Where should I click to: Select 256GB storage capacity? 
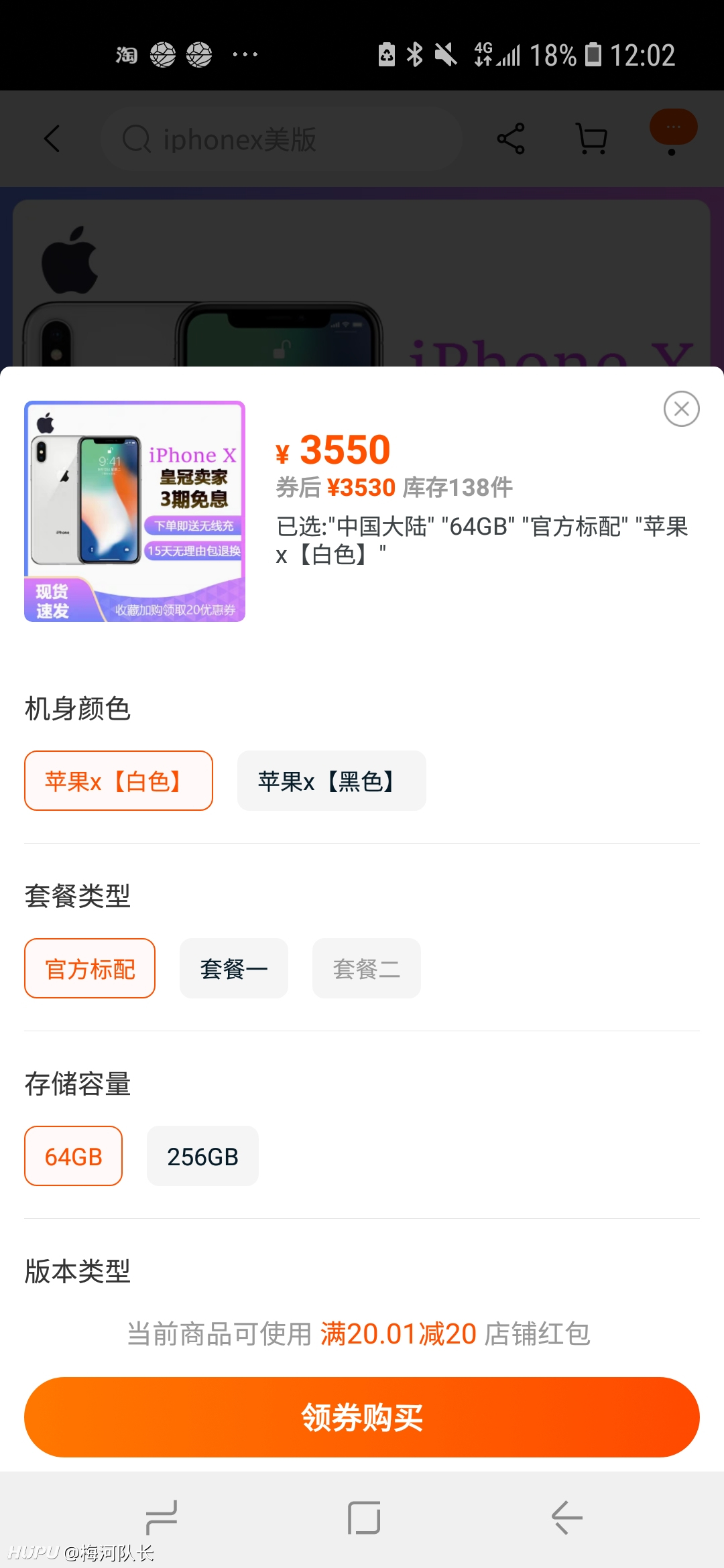[x=202, y=1156]
